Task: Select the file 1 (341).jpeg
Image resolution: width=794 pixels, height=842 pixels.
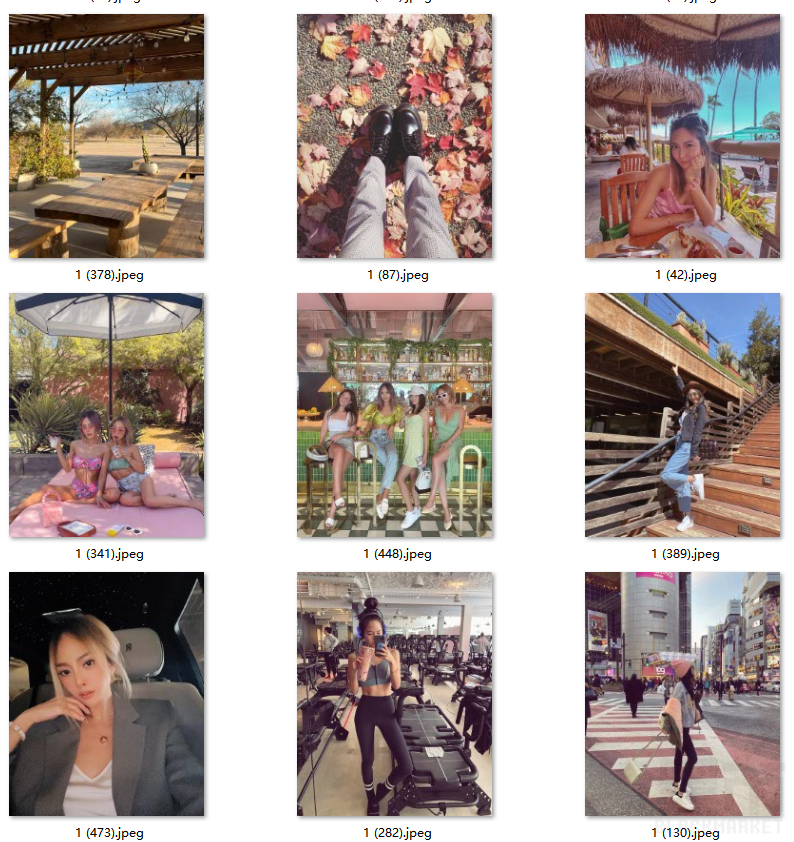Action: (x=107, y=415)
